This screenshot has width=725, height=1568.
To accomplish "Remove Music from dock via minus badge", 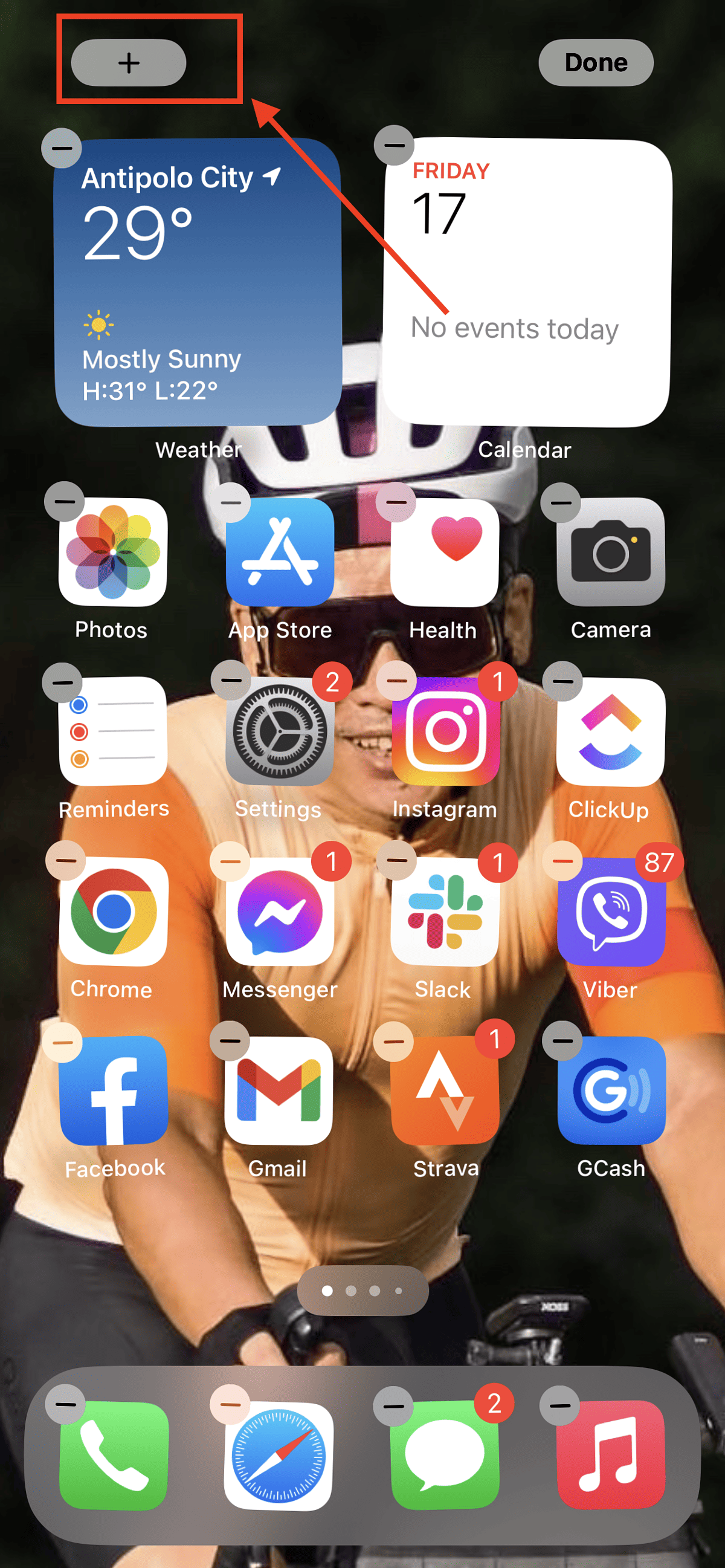I will click(559, 1405).
